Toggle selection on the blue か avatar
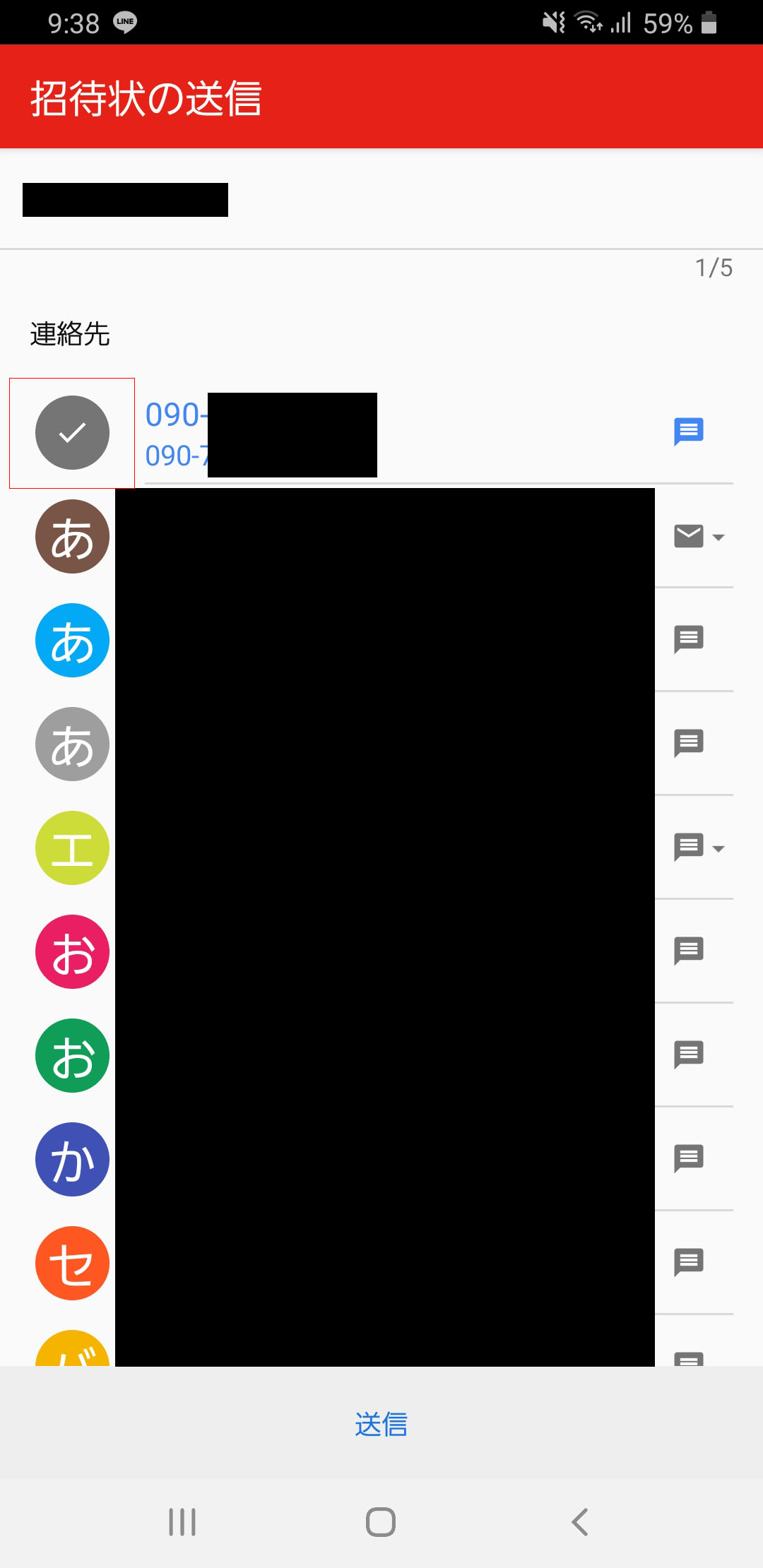This screenshot has height=1568, width=763. coord(71,1160)
